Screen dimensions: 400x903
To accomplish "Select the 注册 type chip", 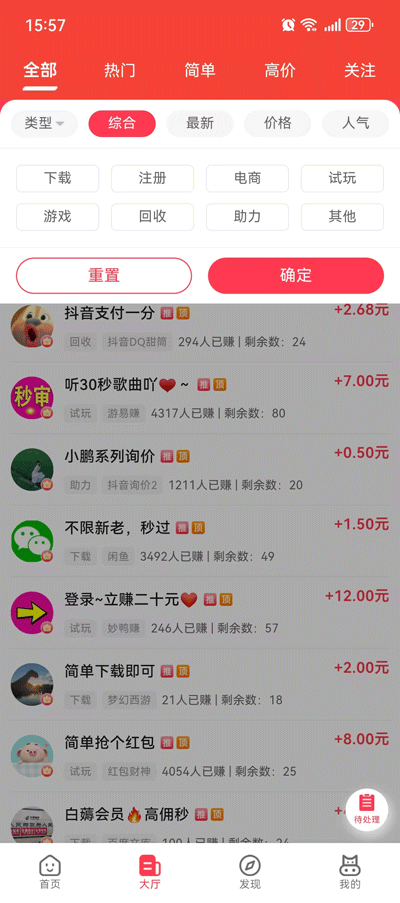I will [153, 179].
